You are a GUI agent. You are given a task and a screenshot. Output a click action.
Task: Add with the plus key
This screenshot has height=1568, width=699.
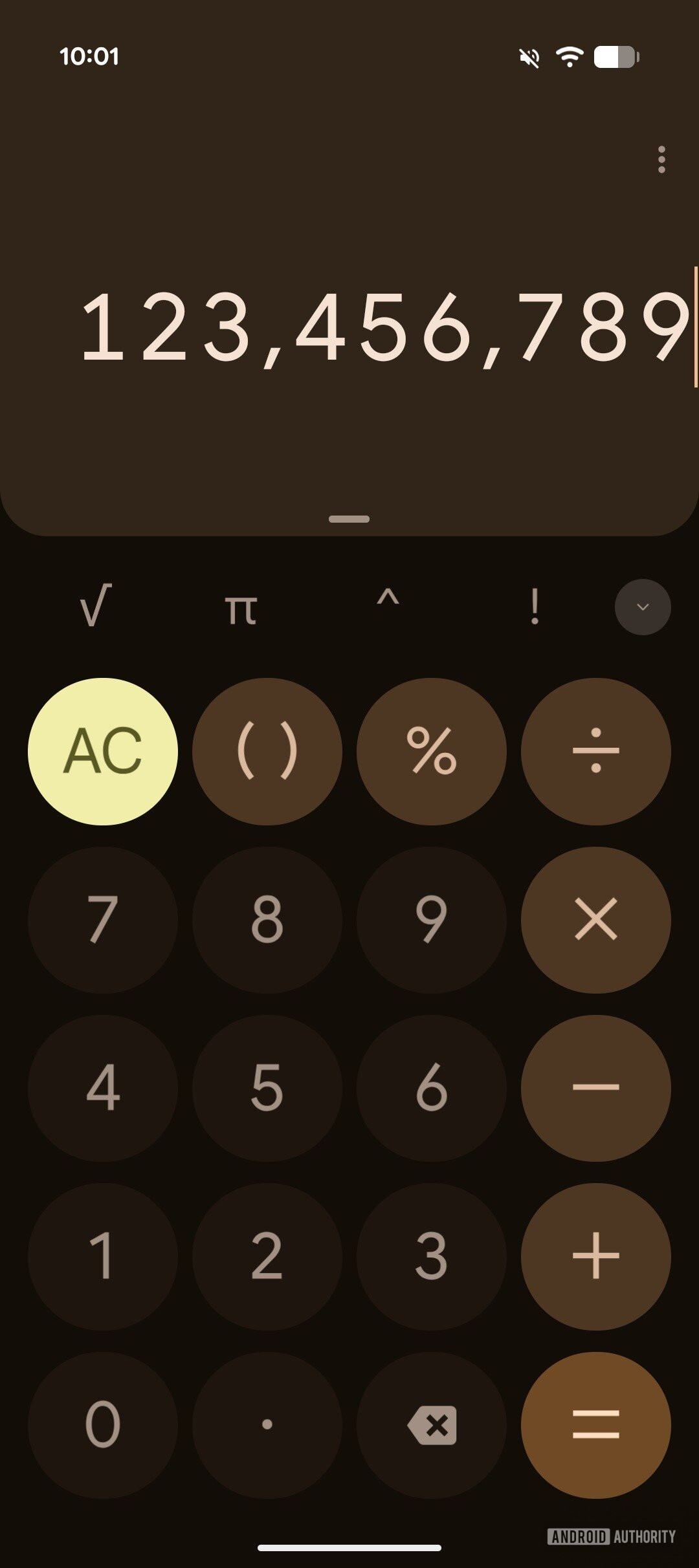click(596, 1256)
